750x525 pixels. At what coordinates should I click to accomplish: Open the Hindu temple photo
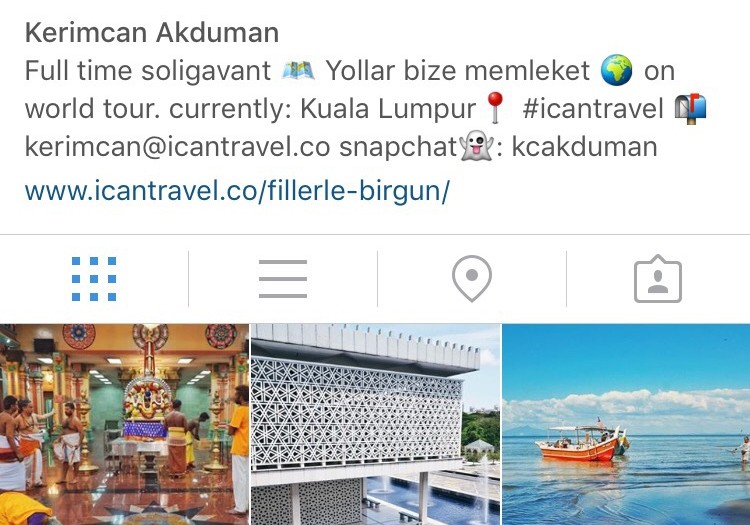pos(124,423)
